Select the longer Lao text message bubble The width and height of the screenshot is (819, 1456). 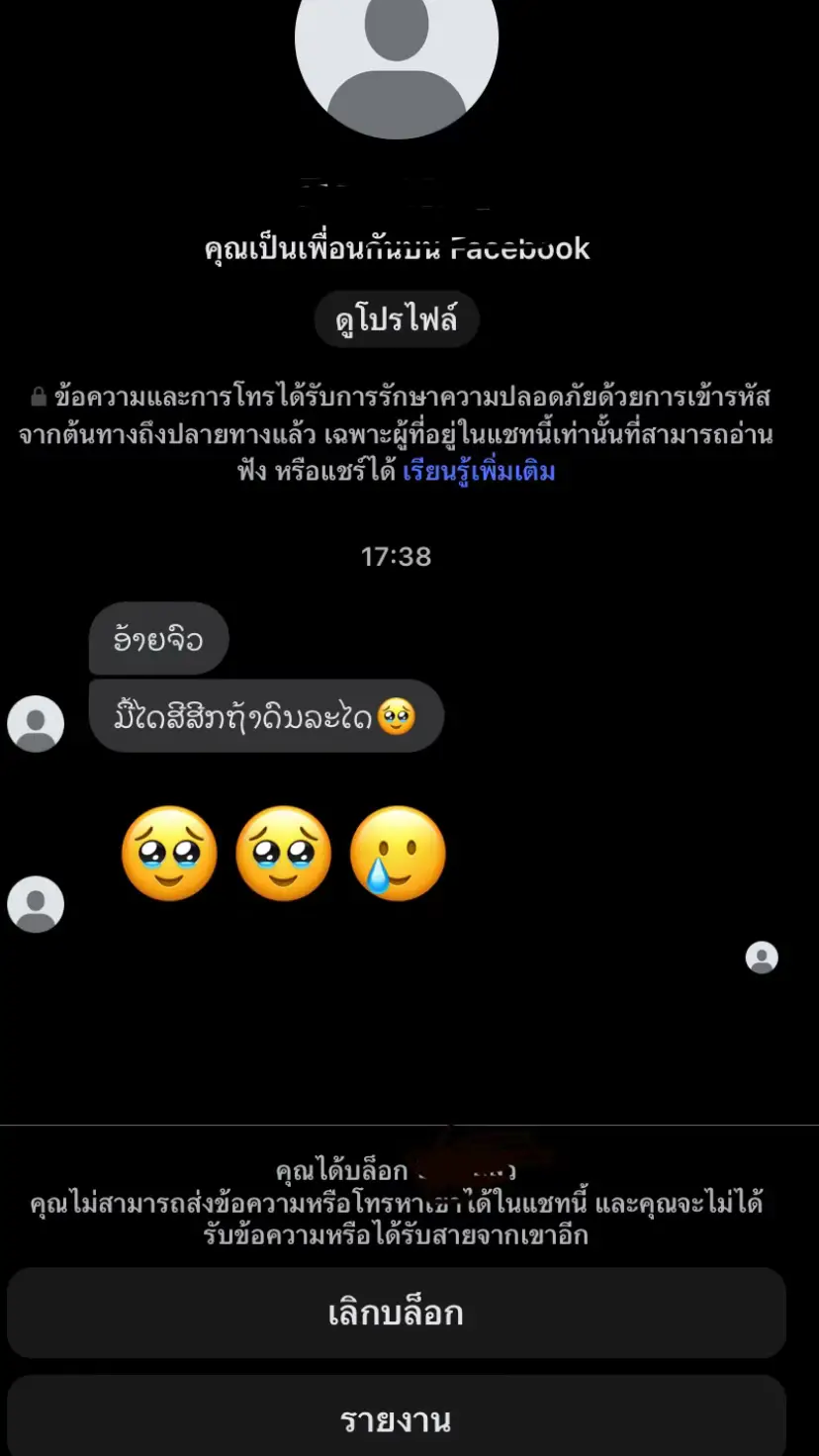point(266,716)
